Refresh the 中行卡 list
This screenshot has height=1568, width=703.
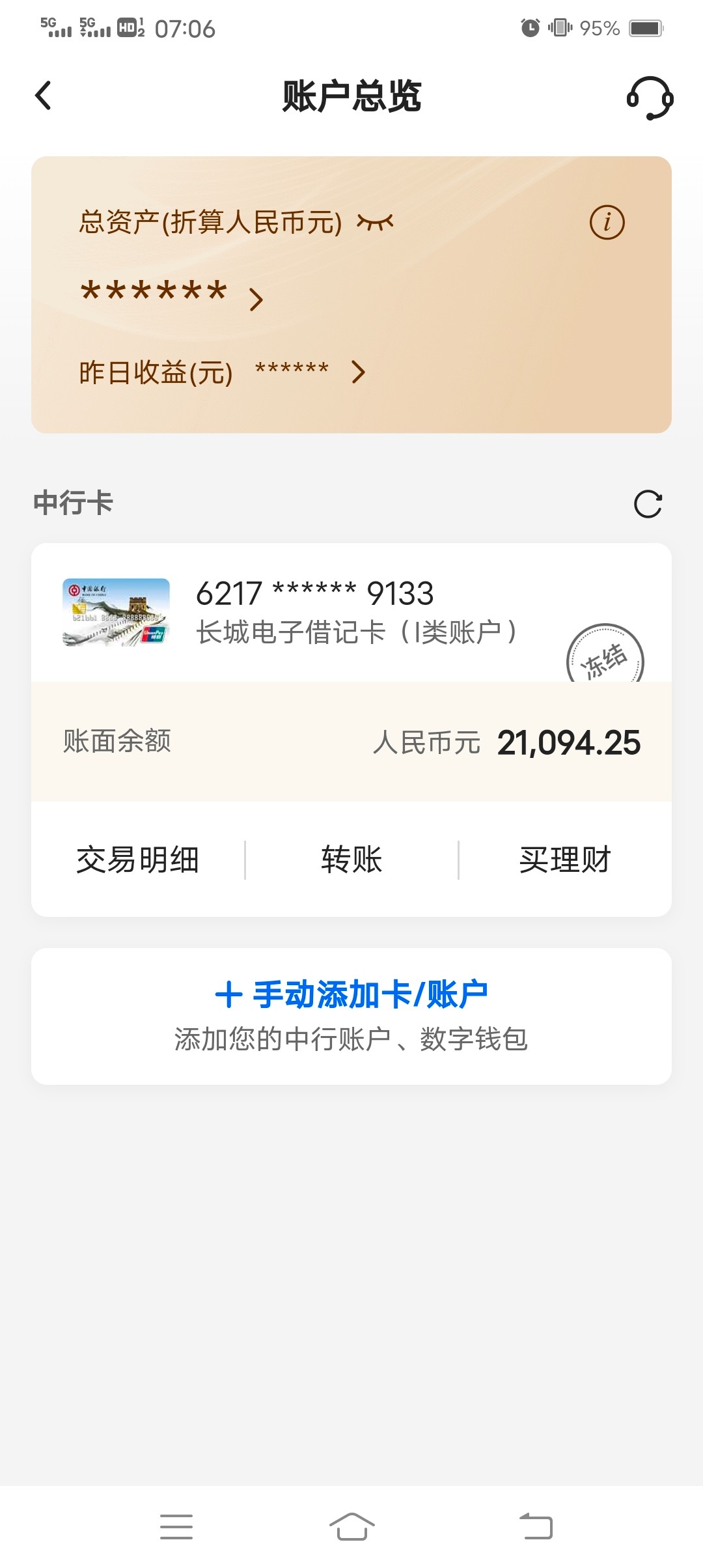click(648, 504)
